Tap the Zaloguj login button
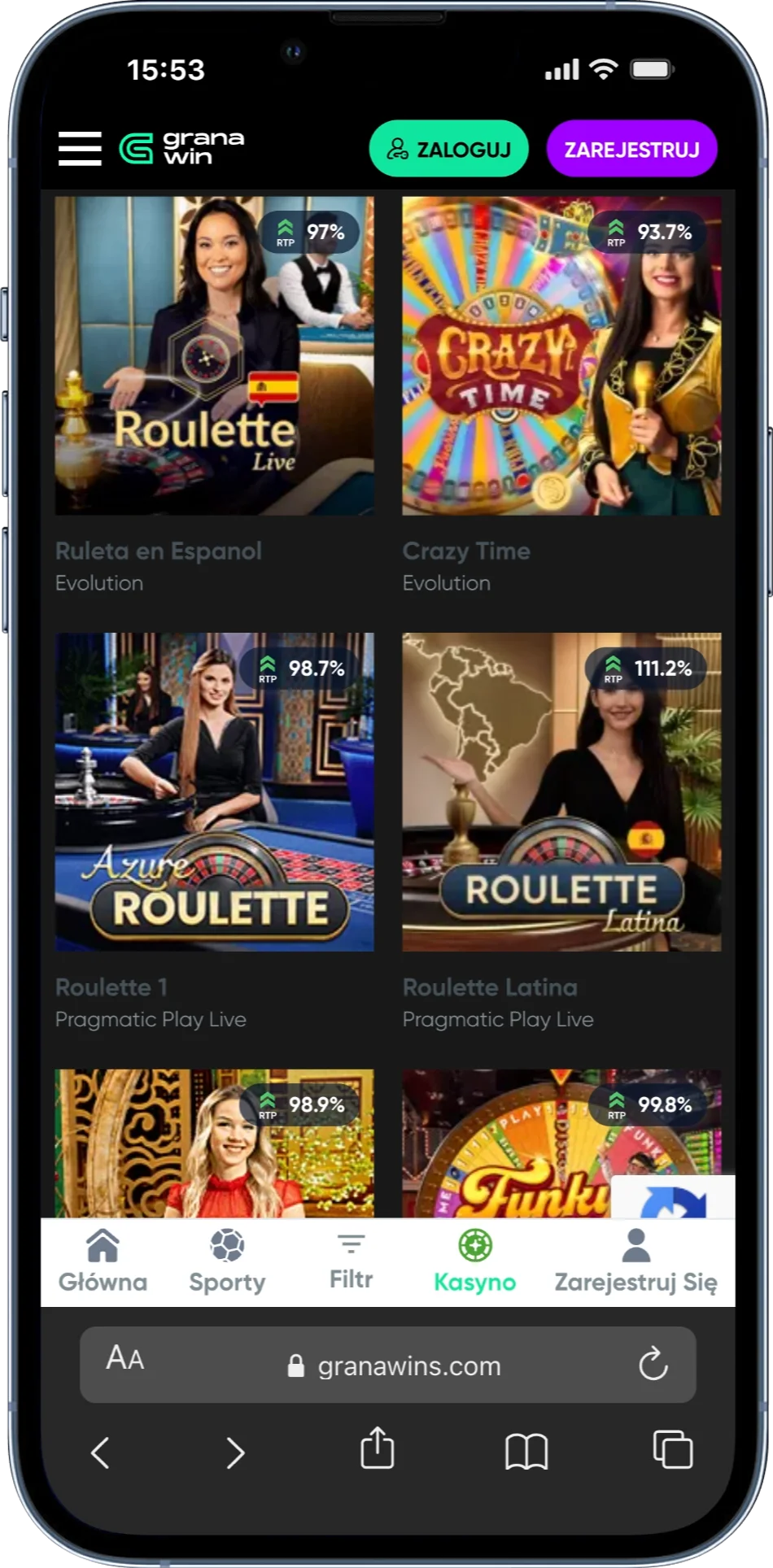Viewport: 773px width, 1568px height. 448,149
